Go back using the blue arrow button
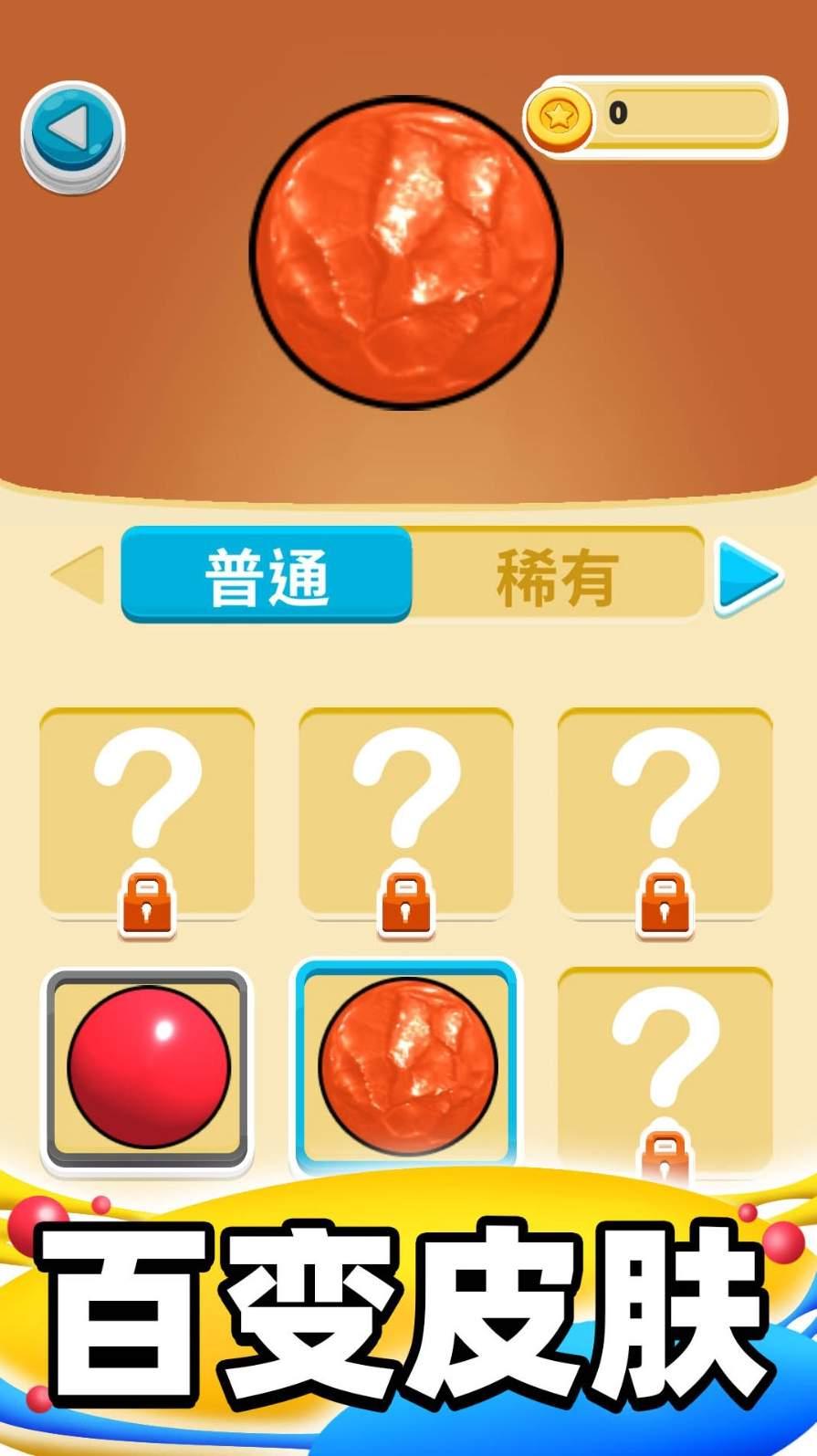817x1456 pixels. 72,133
